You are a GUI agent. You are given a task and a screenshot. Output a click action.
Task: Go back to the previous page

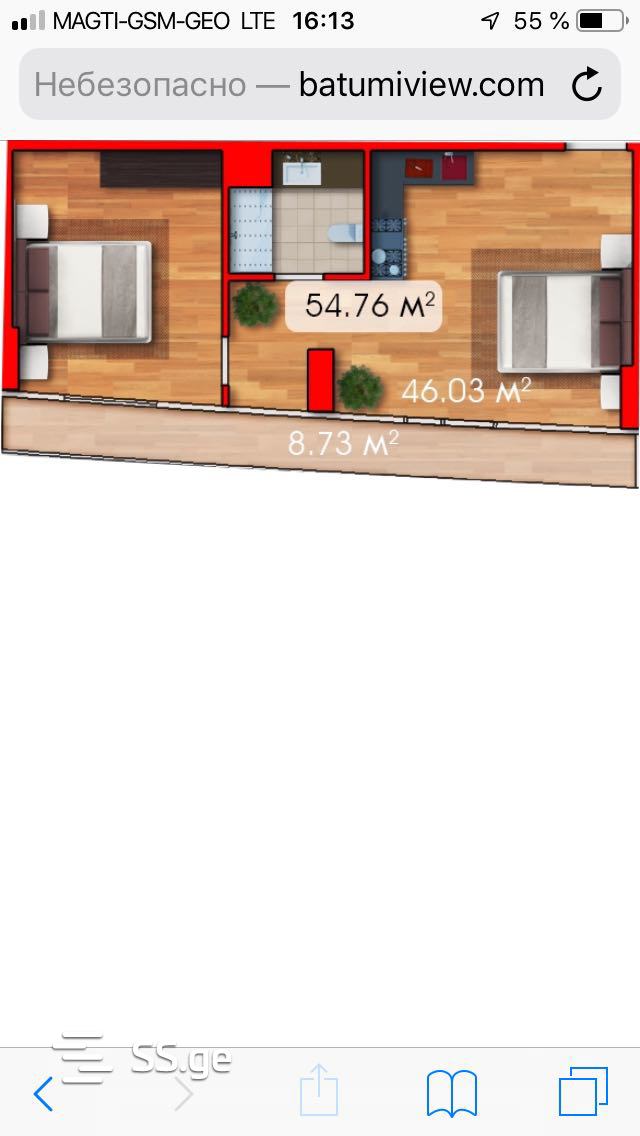tap(43, 1094)
